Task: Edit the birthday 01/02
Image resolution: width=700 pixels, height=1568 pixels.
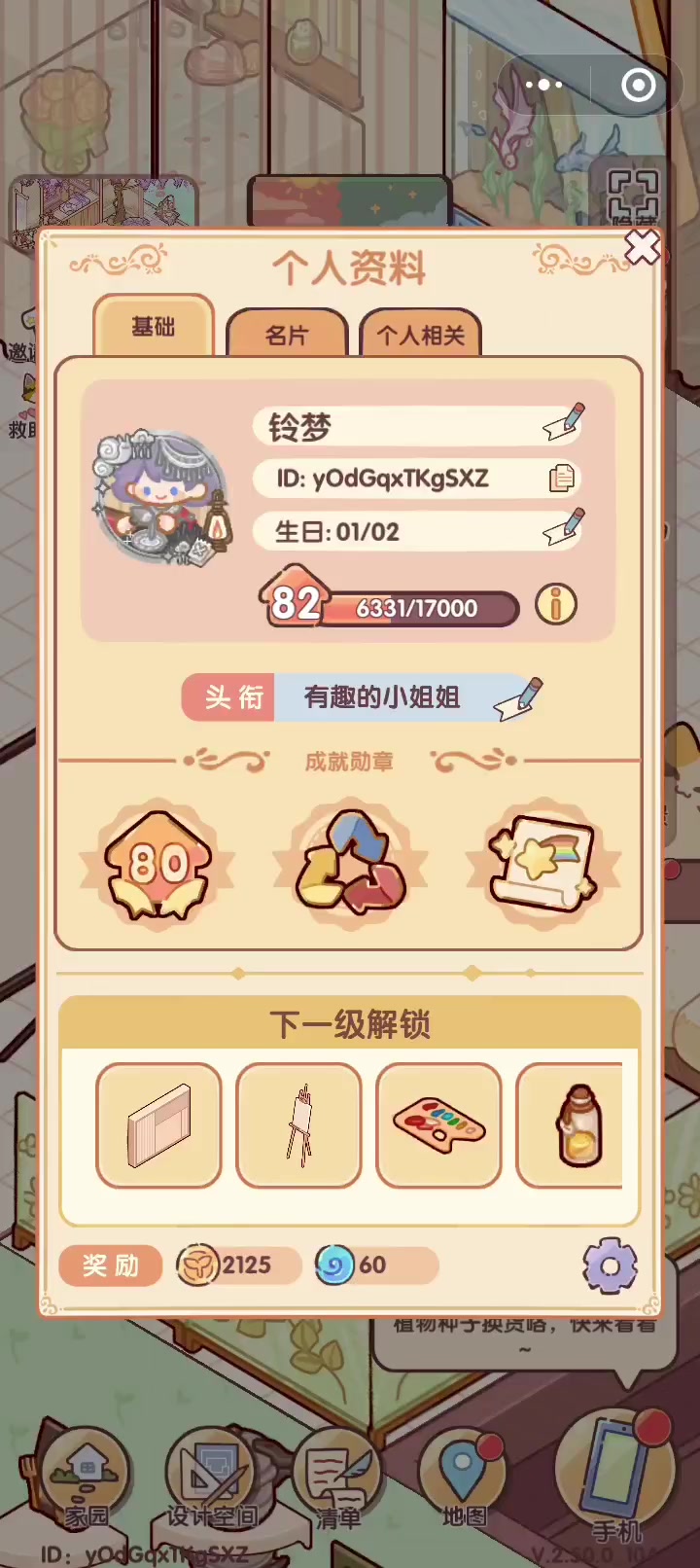Action: click(x=564, y=527)
